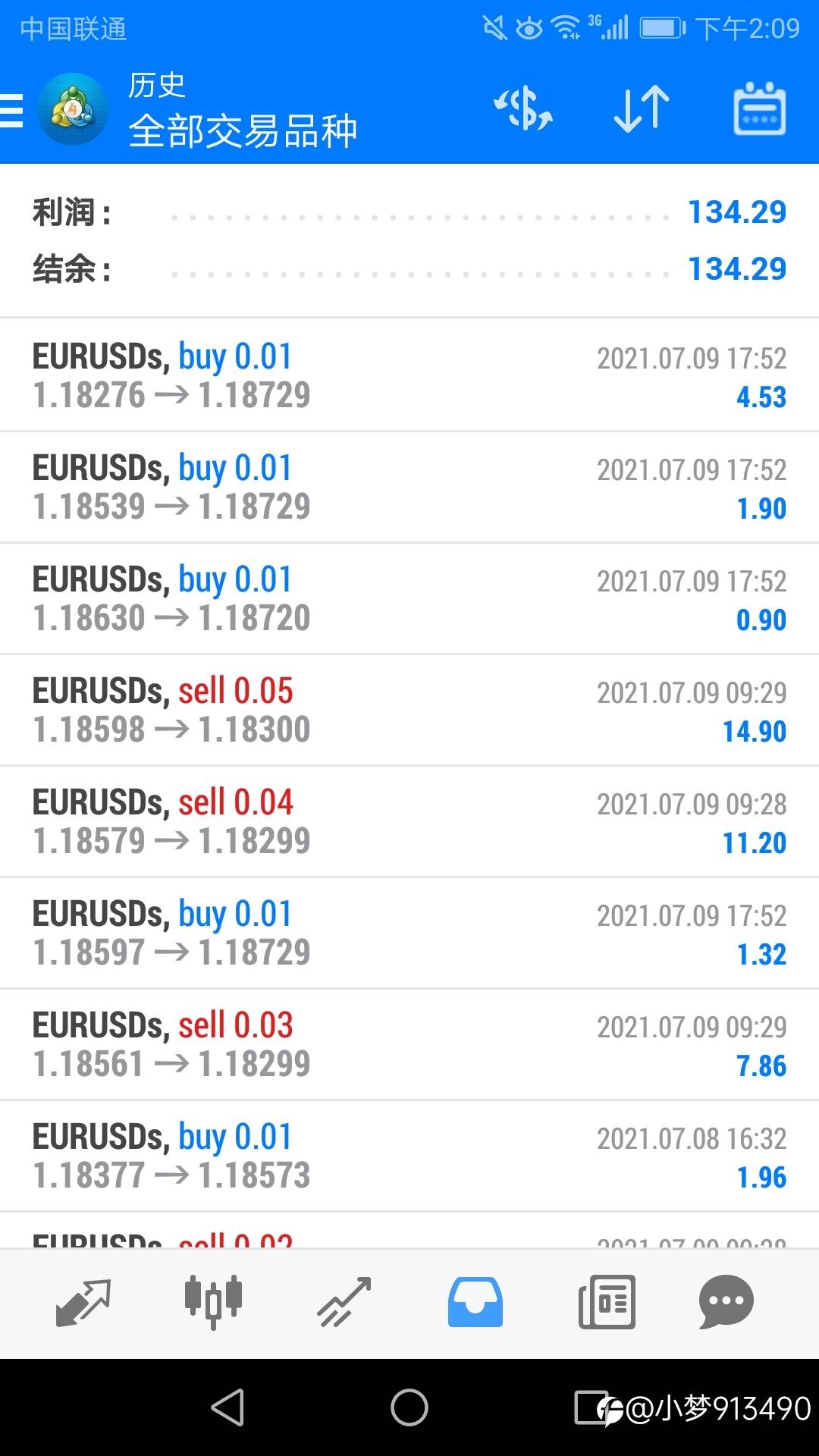Open the currency symbol filter icon

pyautogui.click(x=523, y=108)
